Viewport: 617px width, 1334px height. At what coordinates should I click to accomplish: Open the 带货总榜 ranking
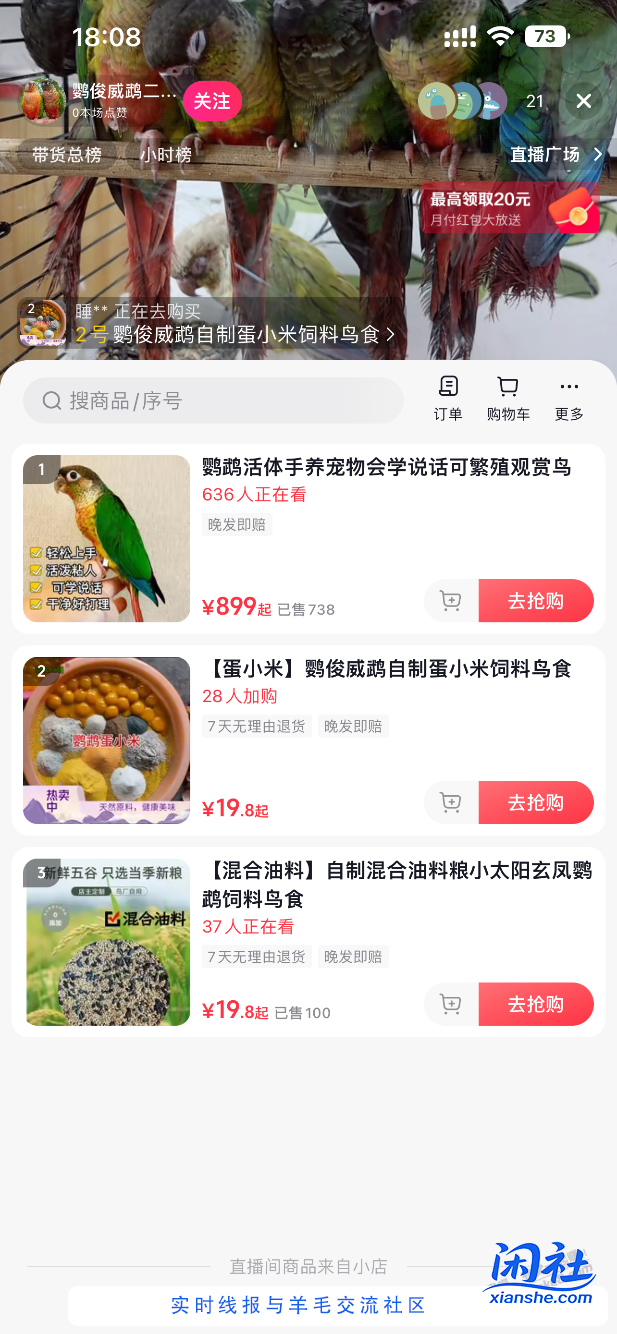[x=67, y=155]
